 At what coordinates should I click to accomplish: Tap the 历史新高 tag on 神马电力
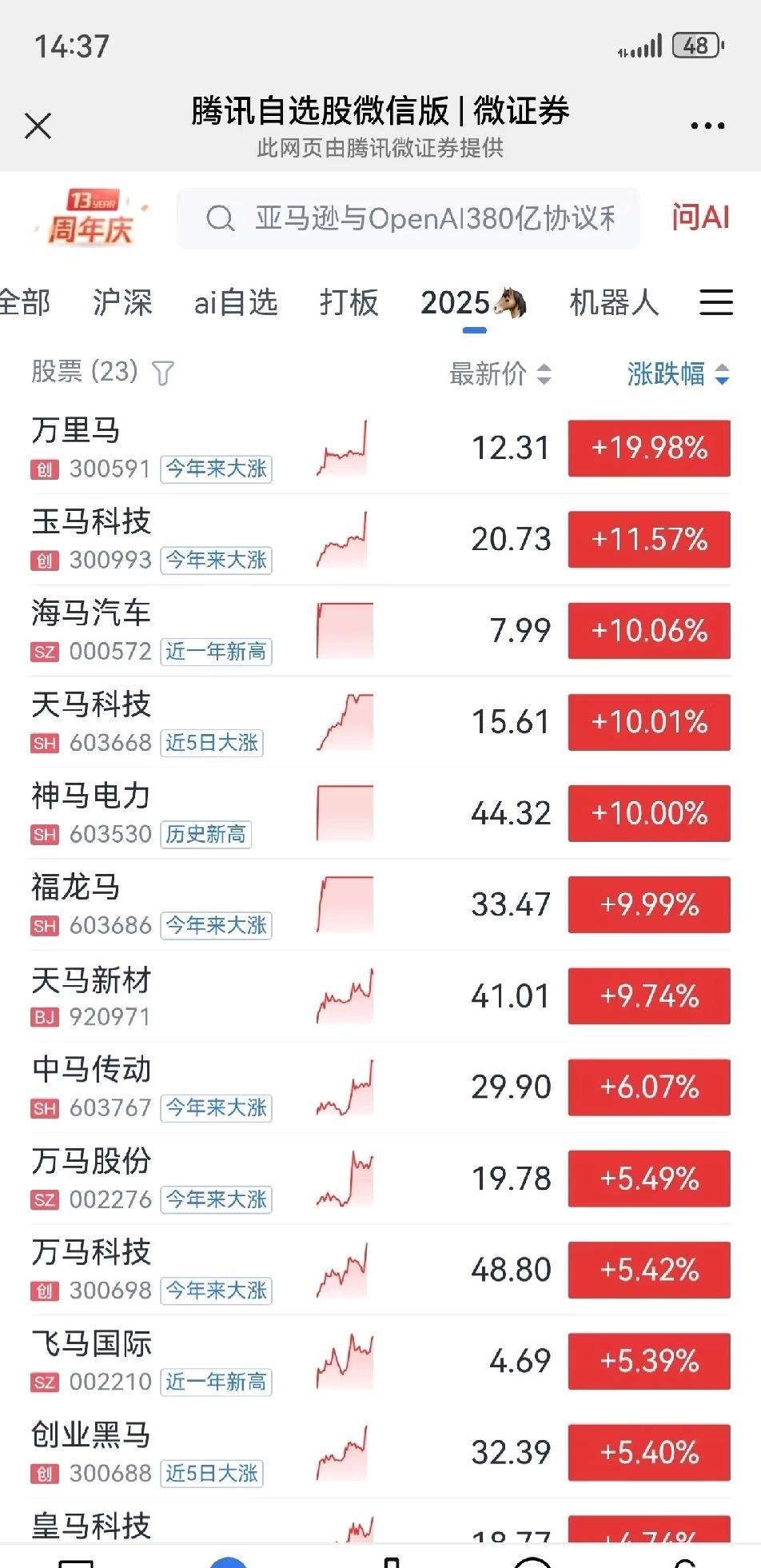click(206, 835)
